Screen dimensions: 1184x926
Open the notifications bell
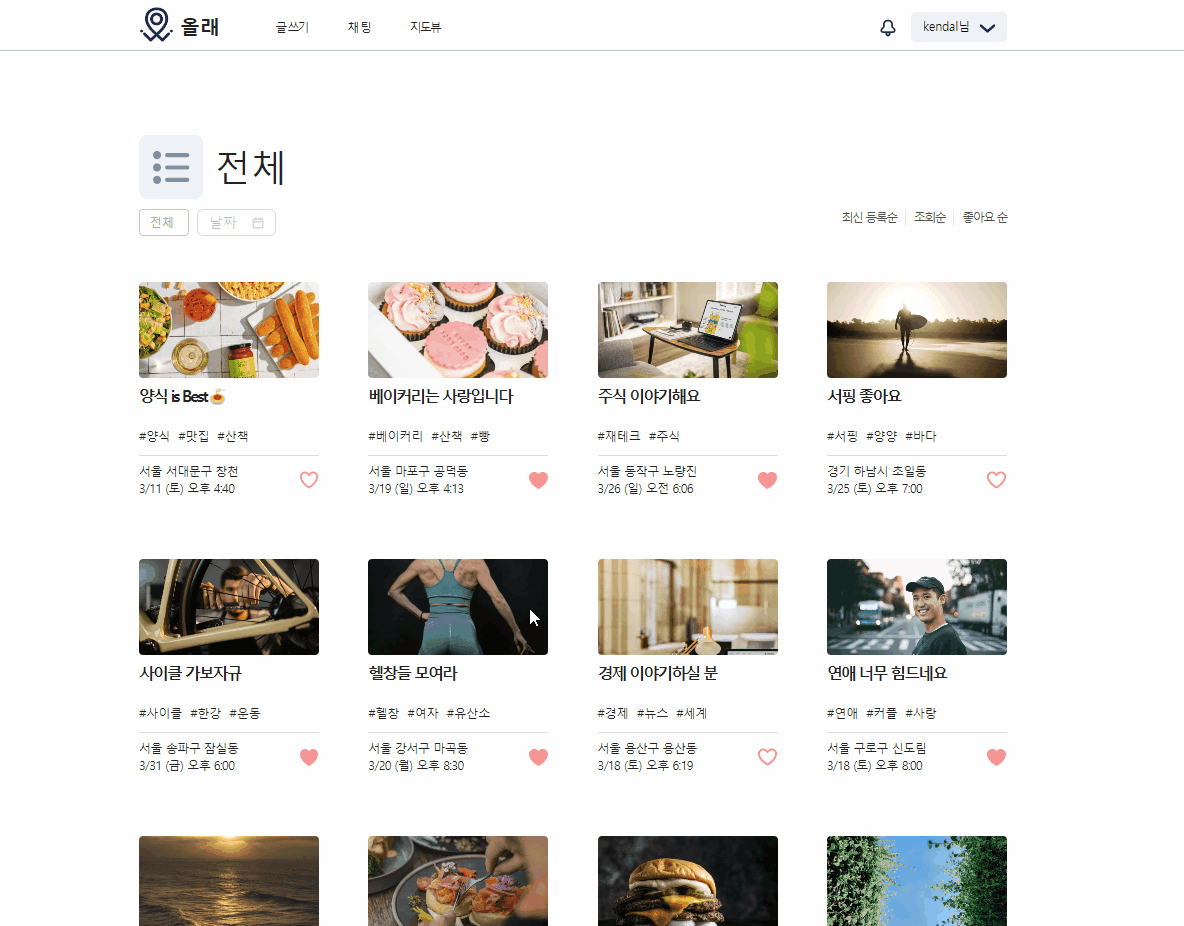(888, 28)
